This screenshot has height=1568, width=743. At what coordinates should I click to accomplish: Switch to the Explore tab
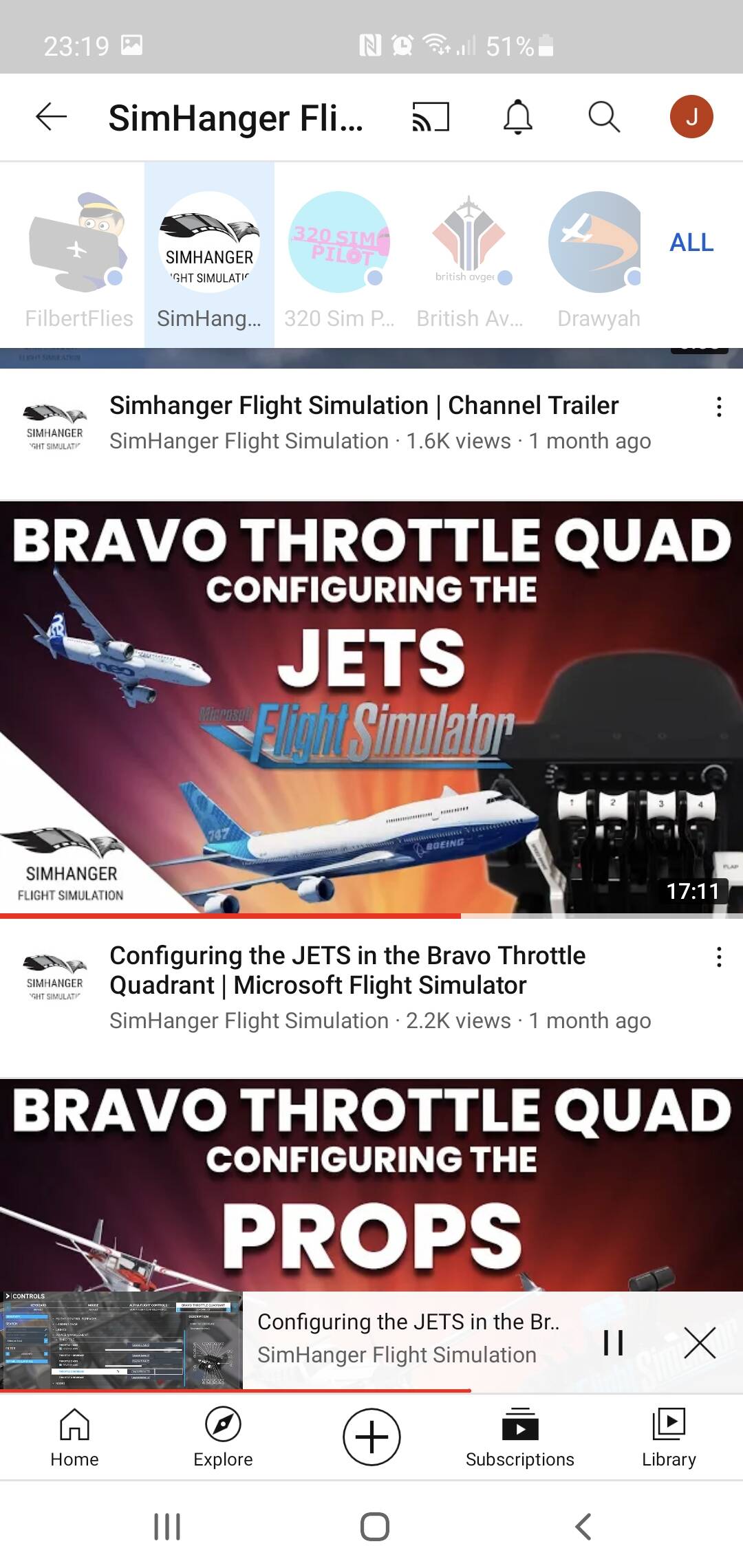(x=223, y=1437)
